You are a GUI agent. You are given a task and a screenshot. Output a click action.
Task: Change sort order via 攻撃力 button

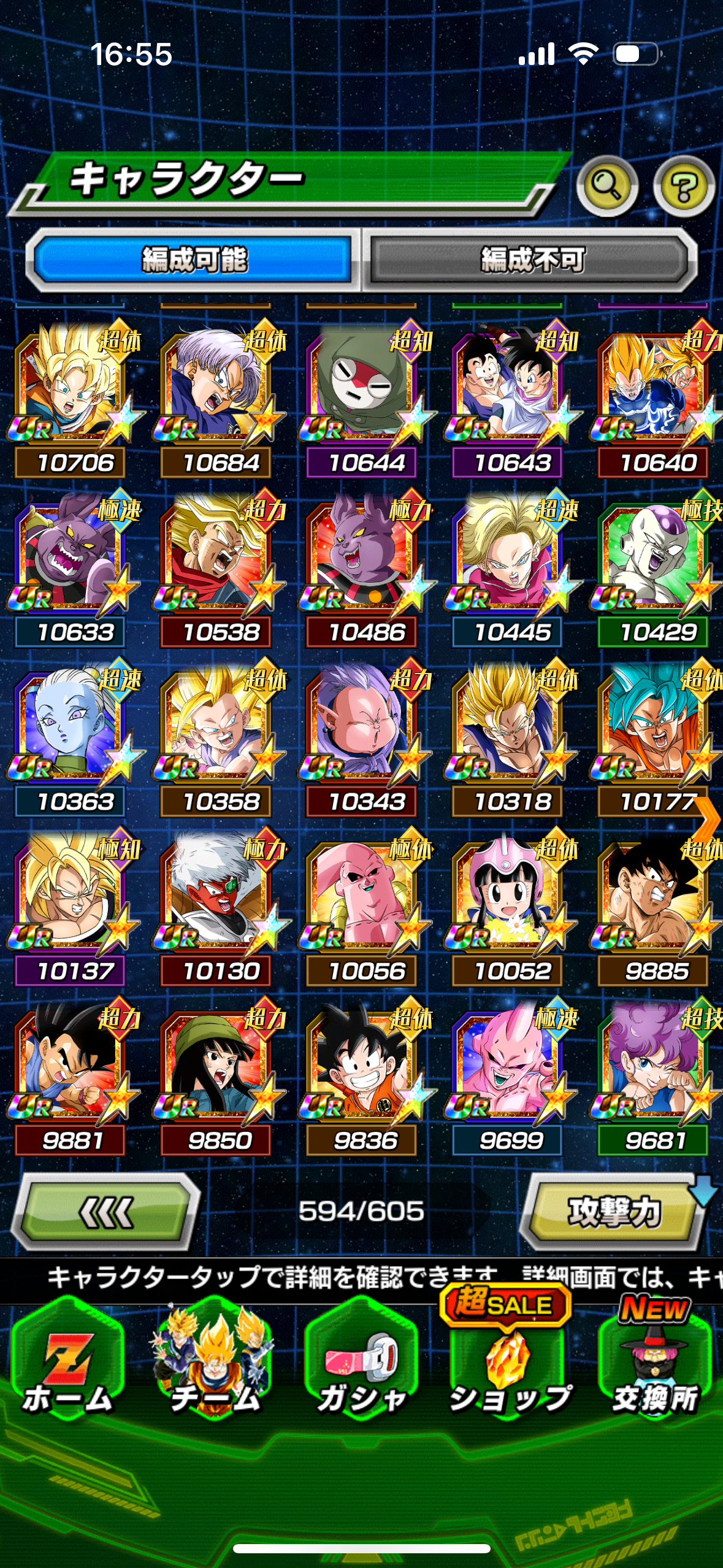click(x=613, y=1212)
